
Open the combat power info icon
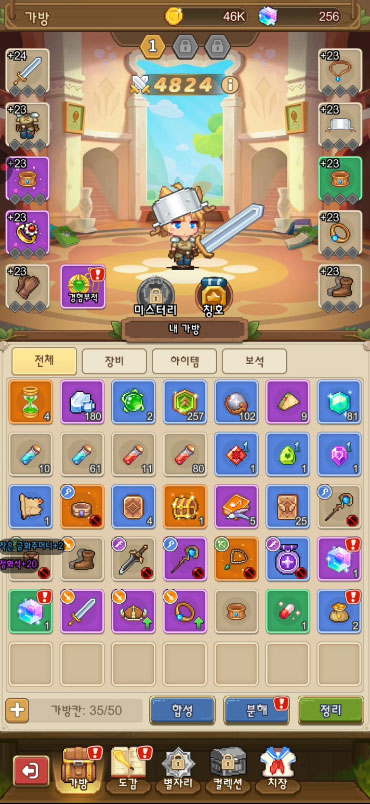tap(230, 85)
